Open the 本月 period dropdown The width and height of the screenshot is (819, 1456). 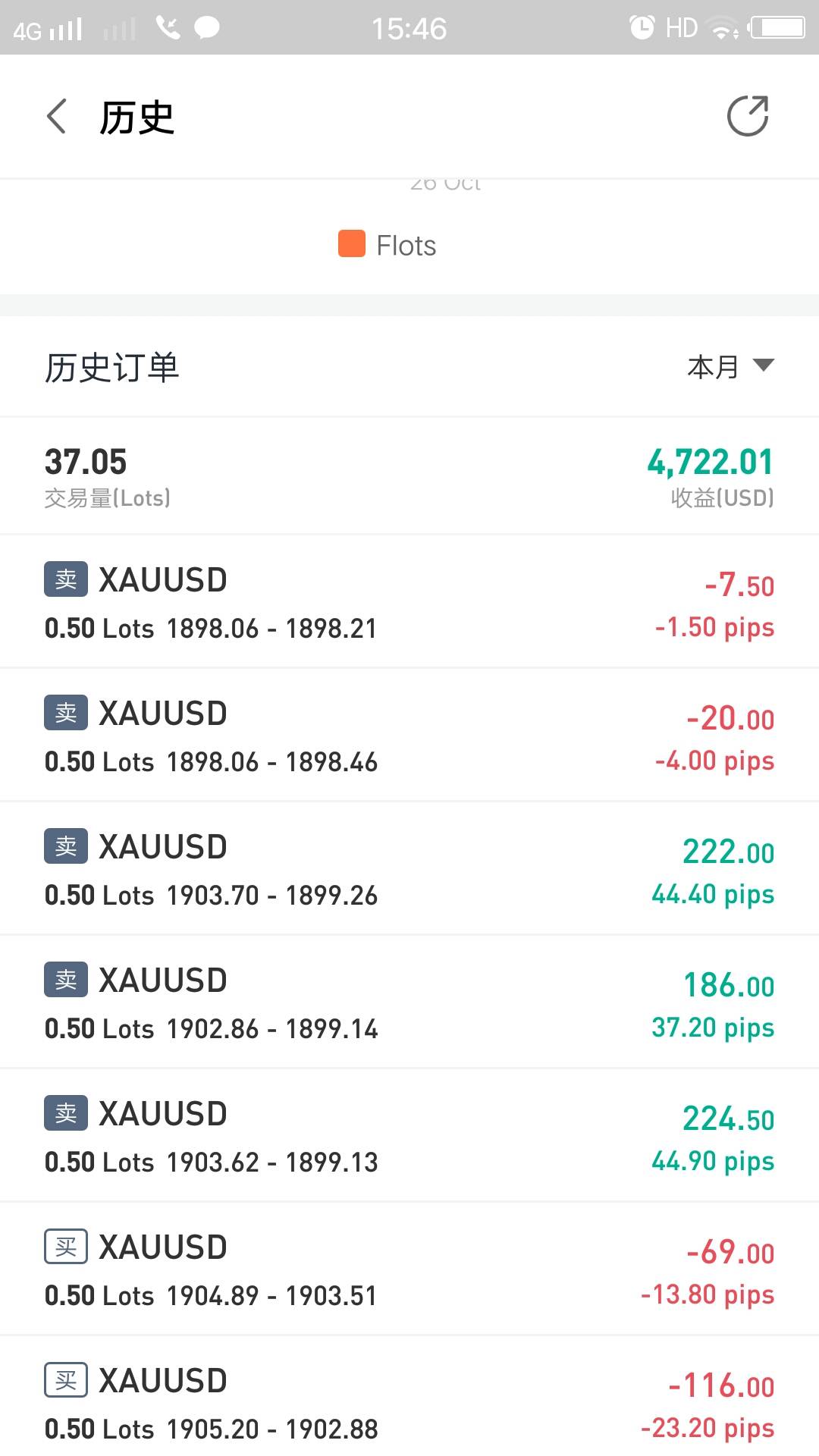(730, 367)
